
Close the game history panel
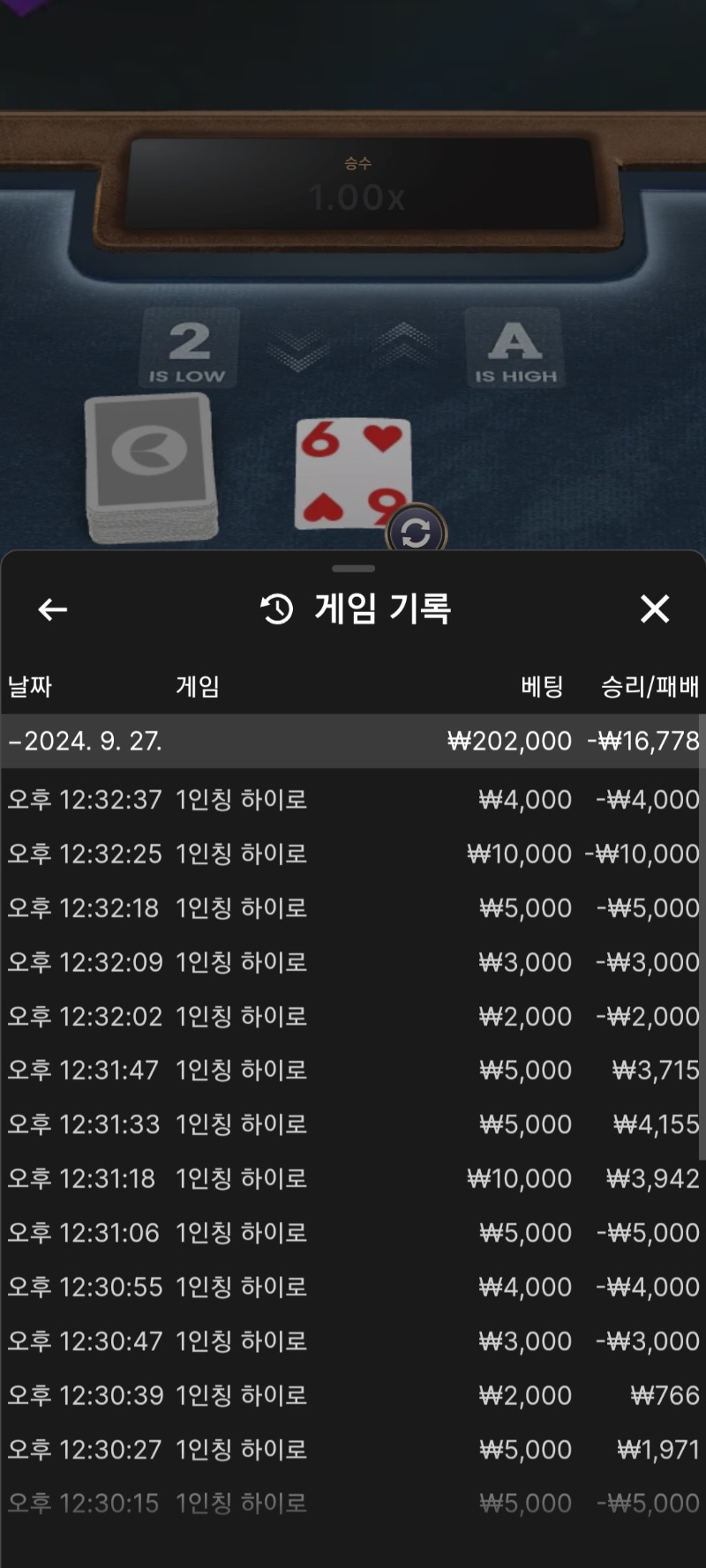pyautogui.click(x=655, y=609)
